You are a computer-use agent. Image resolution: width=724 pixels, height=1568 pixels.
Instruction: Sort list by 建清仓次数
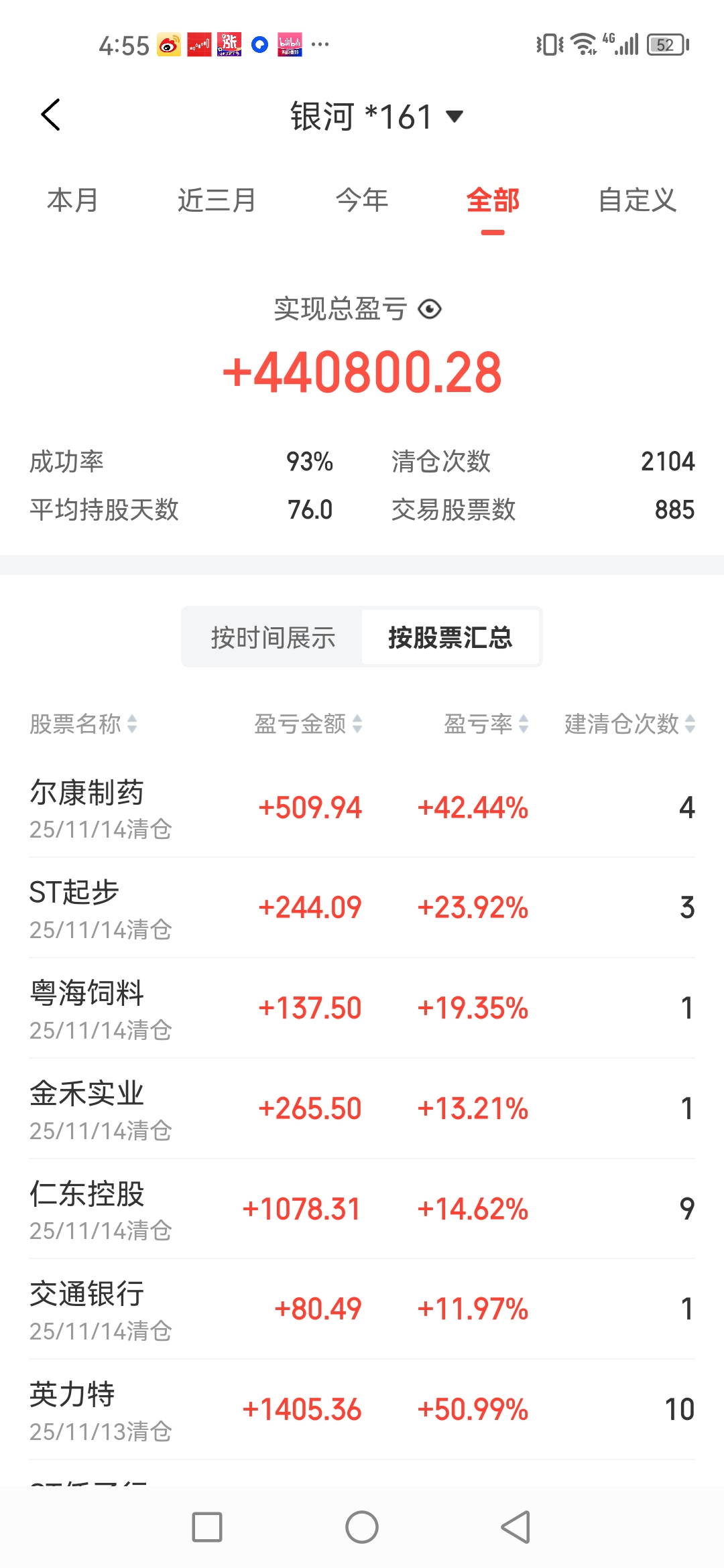click(x=629, y=724)
